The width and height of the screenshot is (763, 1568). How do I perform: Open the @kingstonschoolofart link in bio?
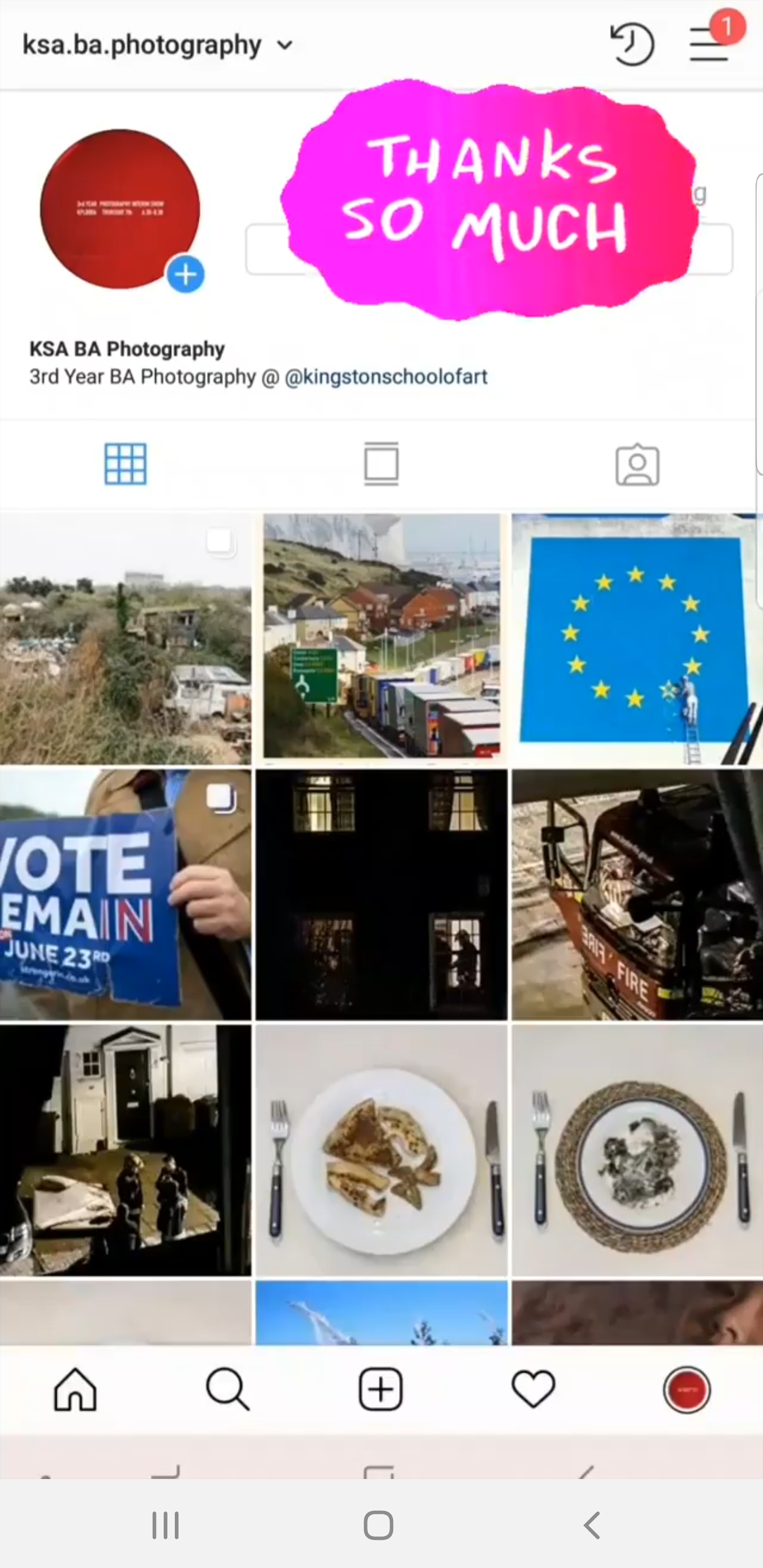[386, 377]
